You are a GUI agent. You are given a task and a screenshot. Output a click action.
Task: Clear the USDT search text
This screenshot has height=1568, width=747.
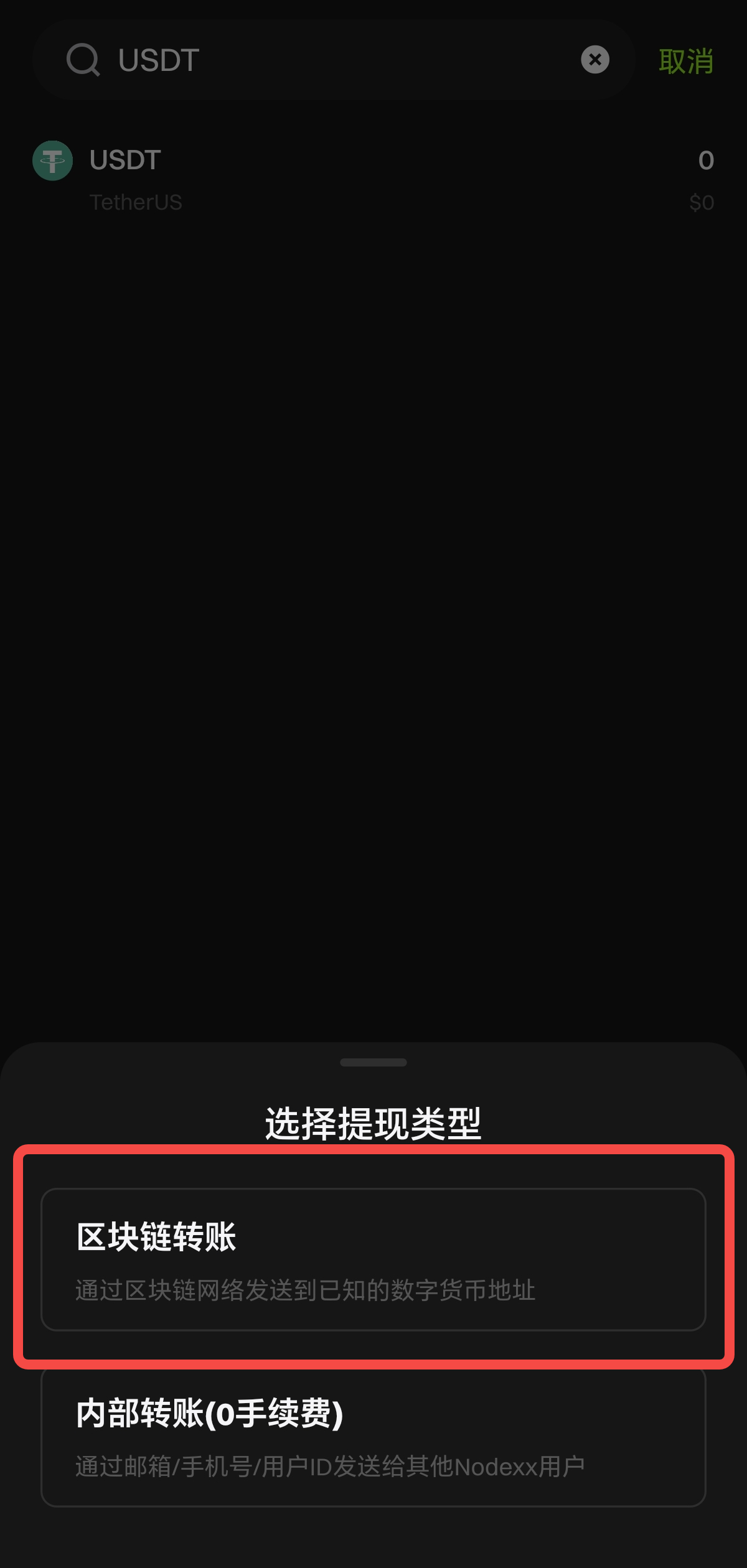click(595, 60)
